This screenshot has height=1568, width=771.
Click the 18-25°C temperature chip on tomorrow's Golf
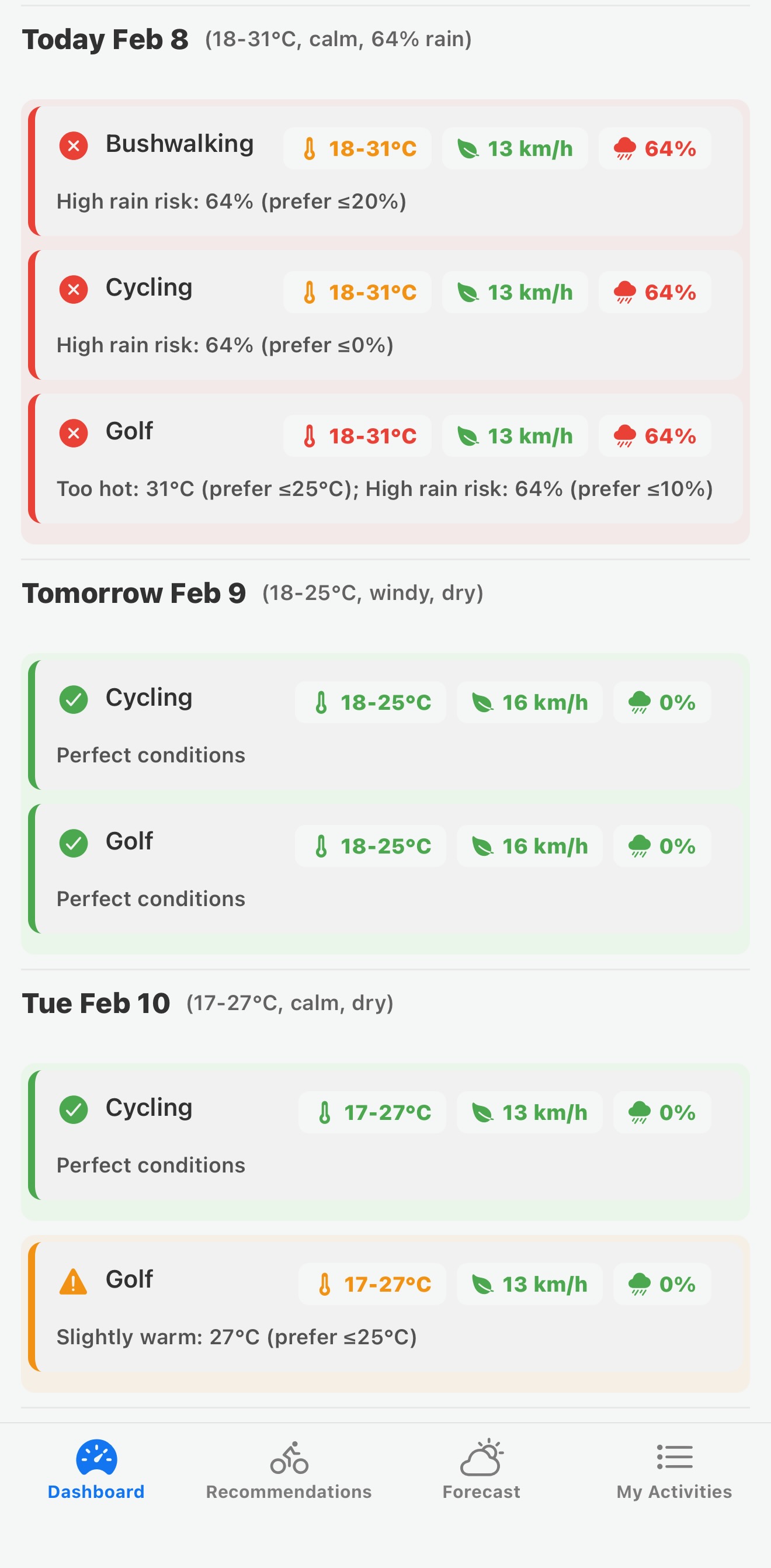(x=373, y=845)
